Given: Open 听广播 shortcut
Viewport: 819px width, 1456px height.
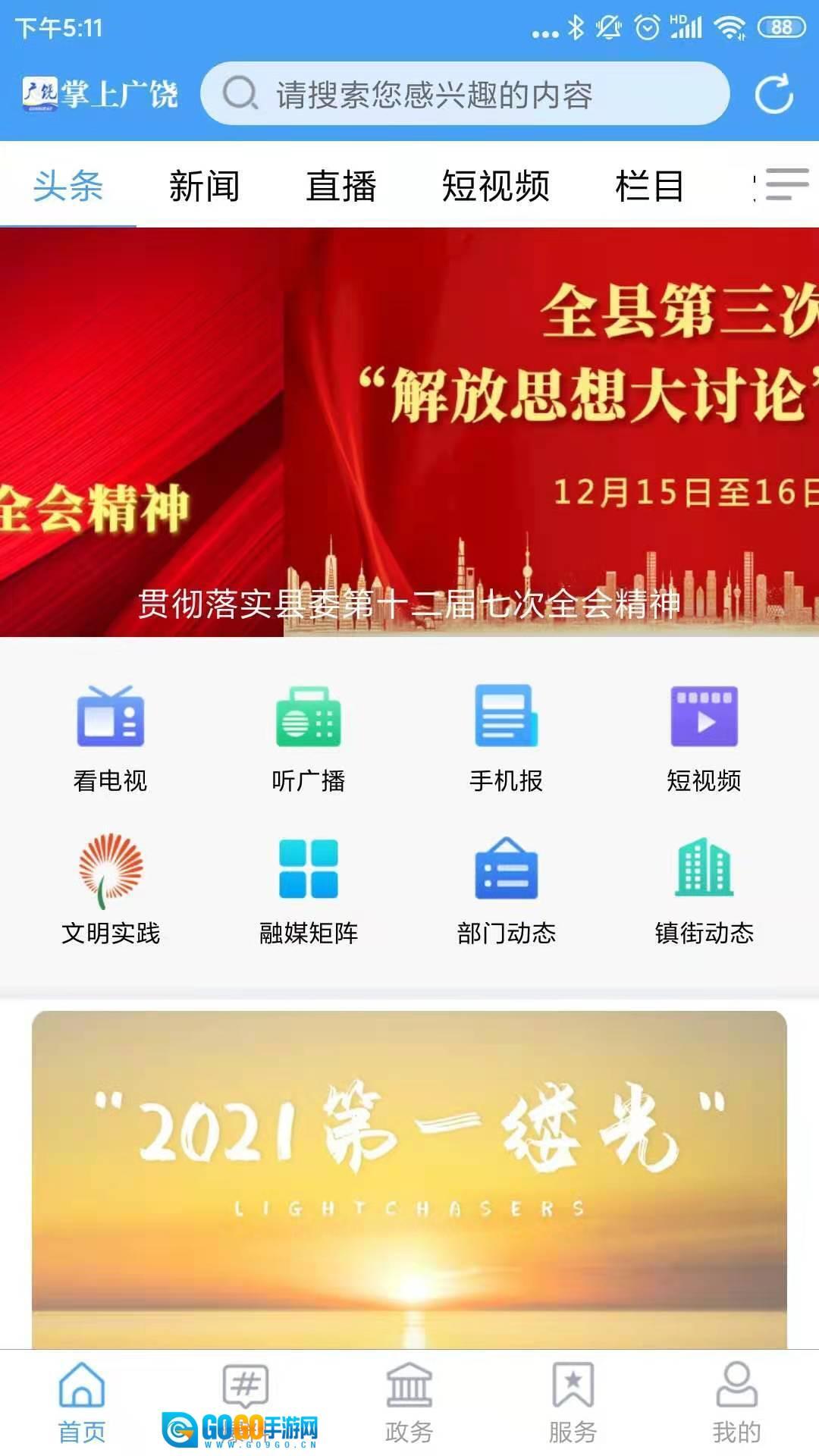Looking at the screenshot, I should 308,734.
